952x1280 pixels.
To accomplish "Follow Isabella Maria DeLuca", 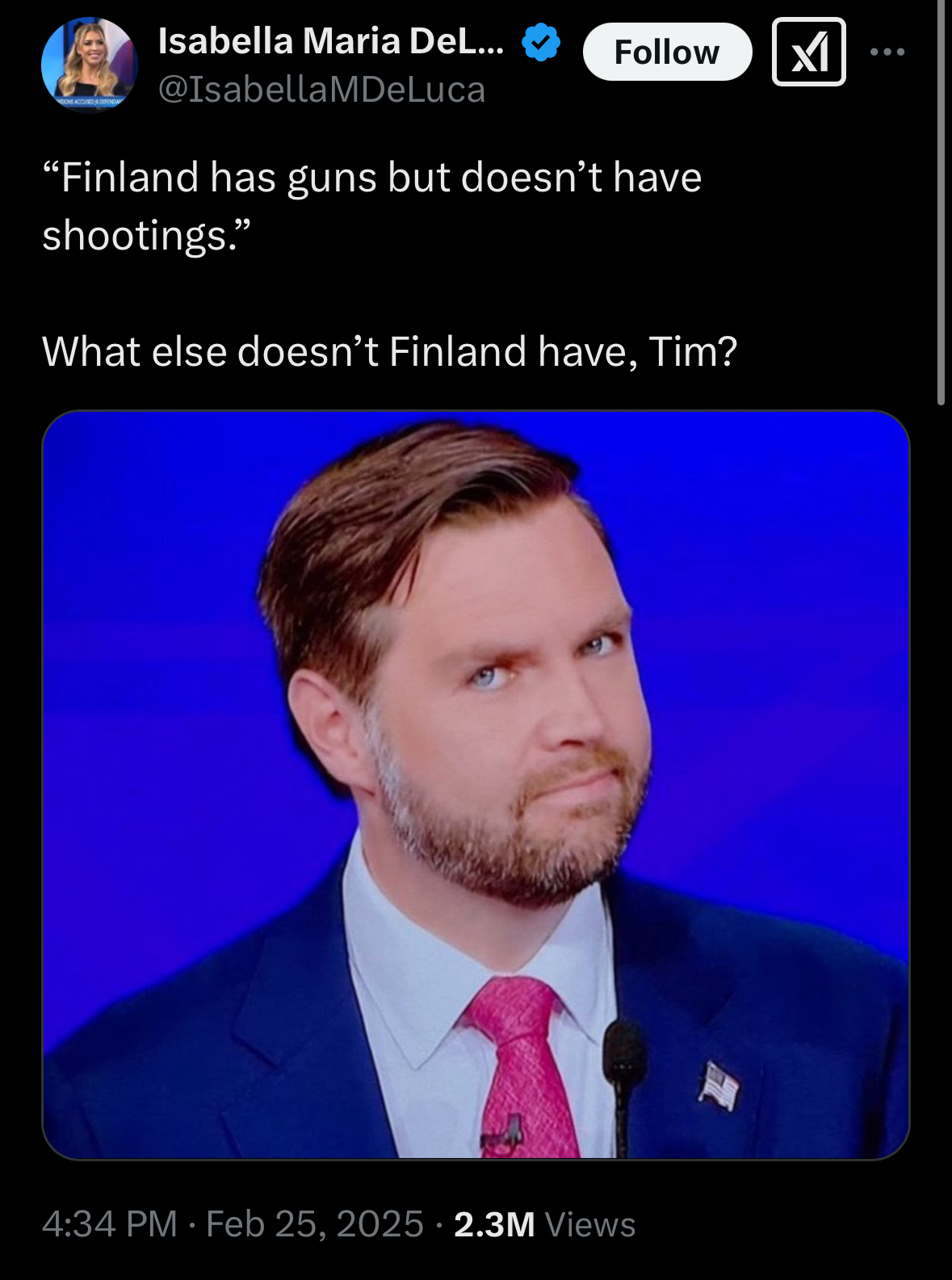I will (x=667, y=52).
